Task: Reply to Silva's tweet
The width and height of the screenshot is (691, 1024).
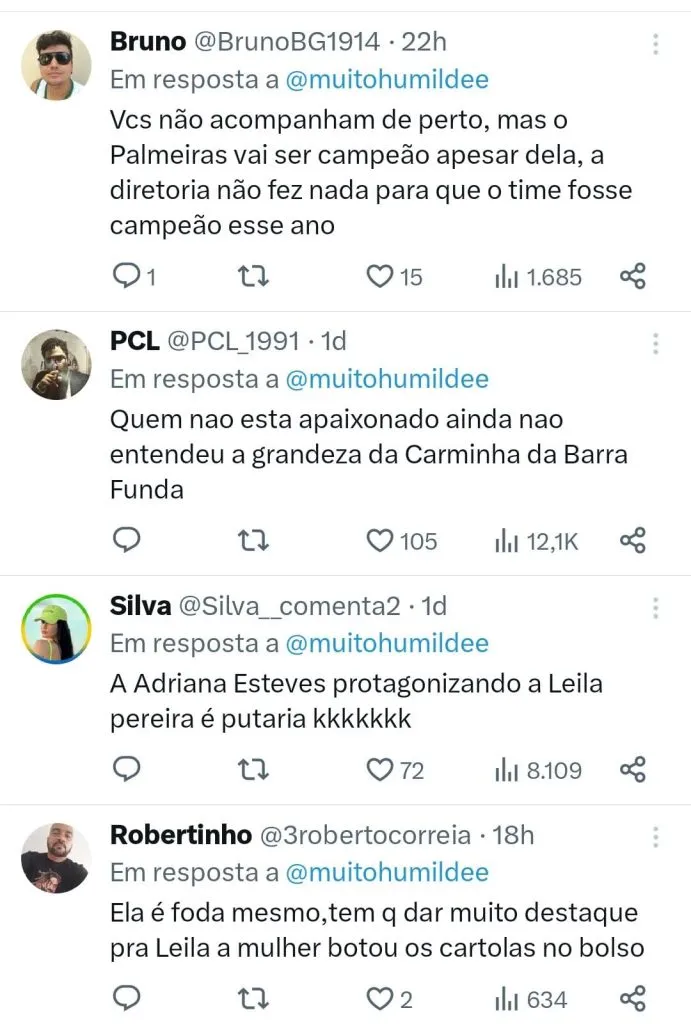Action: [x=126, y=770]
